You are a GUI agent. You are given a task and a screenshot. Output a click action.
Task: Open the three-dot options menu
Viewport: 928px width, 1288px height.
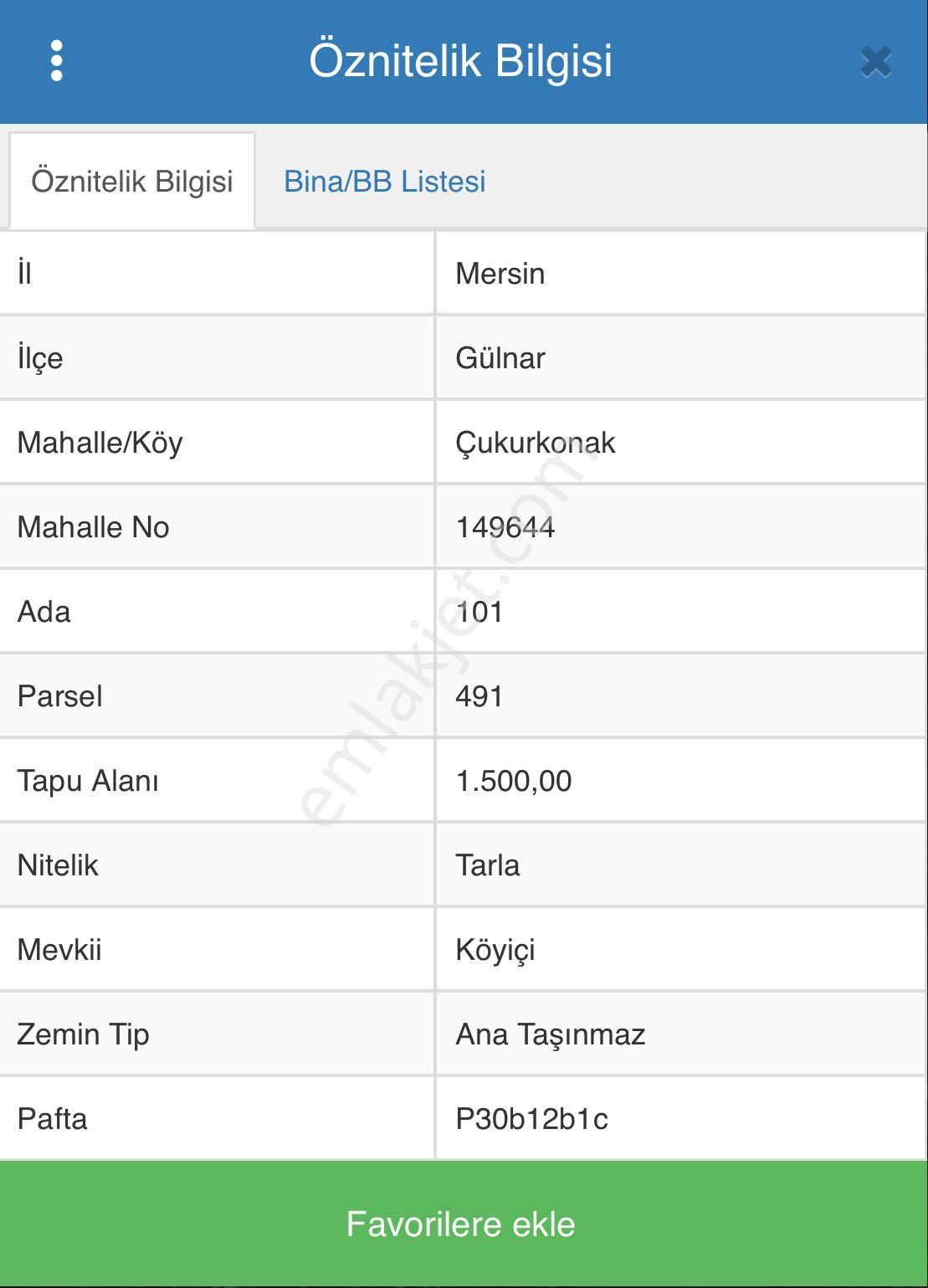pos(57,59)
